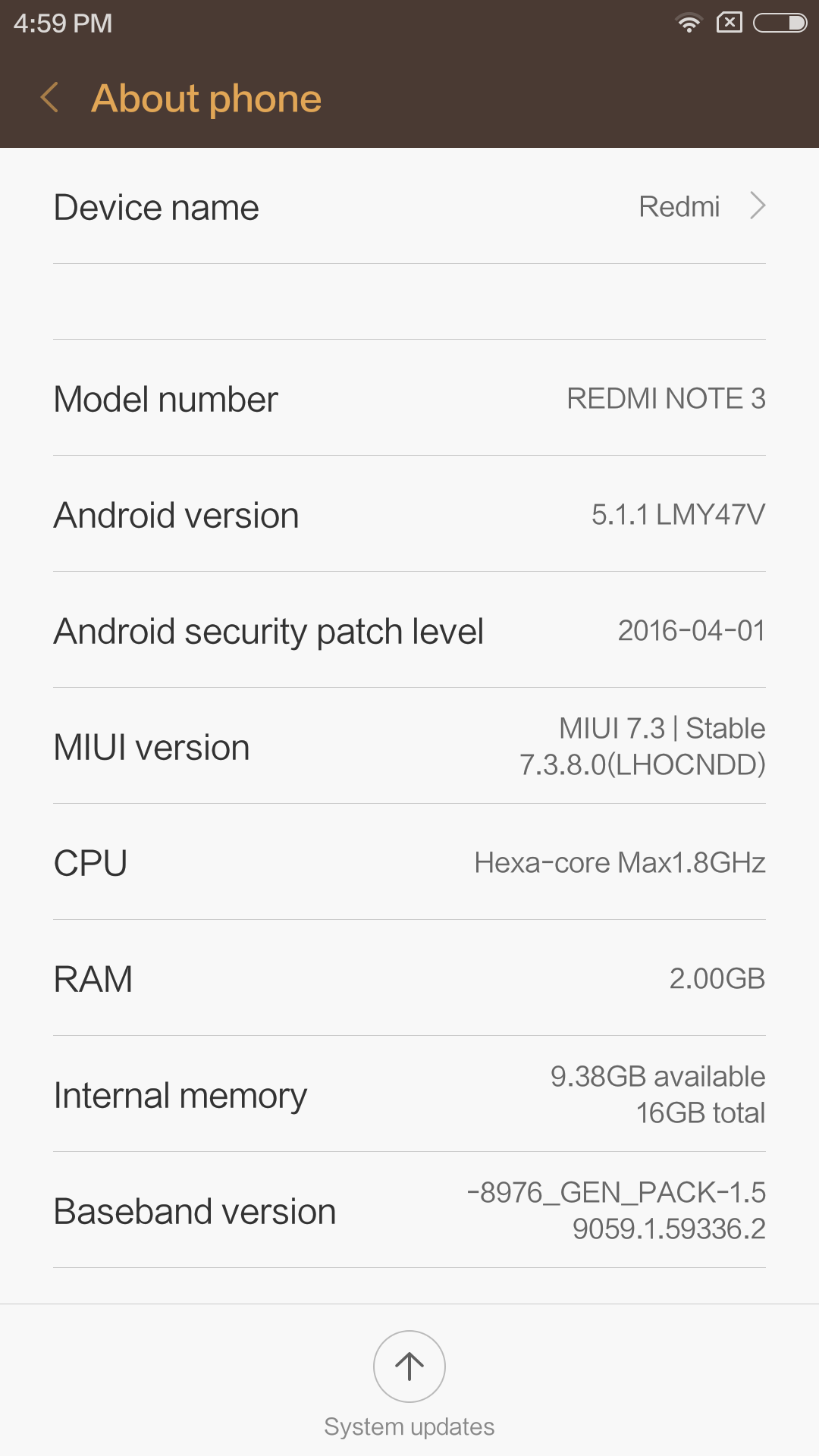Tap the CPU row
The height and width of the screenshot is (1456, 819).
[x=409, y=863]
